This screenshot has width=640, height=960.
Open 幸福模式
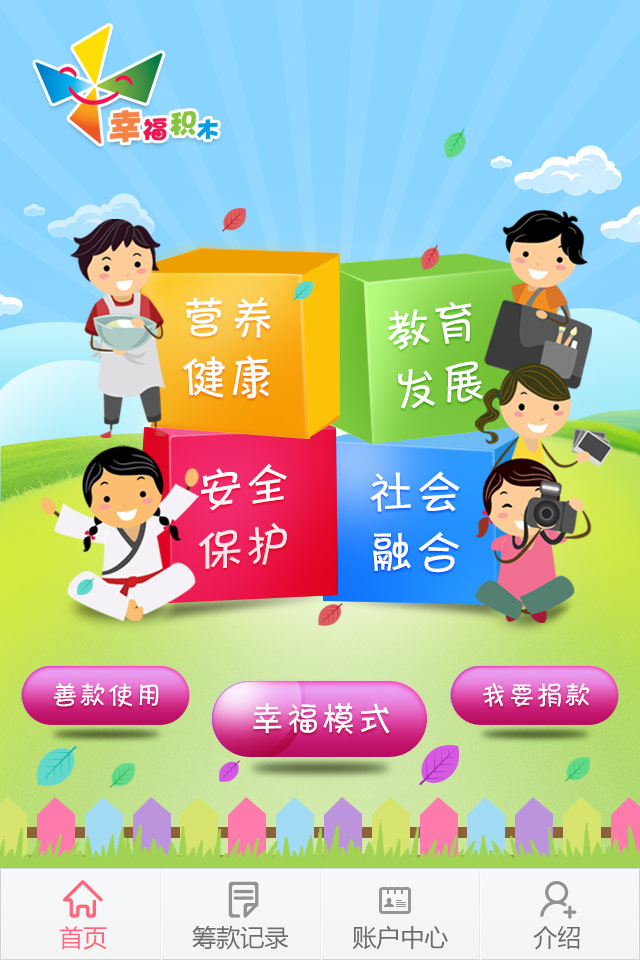pos(320,719)
